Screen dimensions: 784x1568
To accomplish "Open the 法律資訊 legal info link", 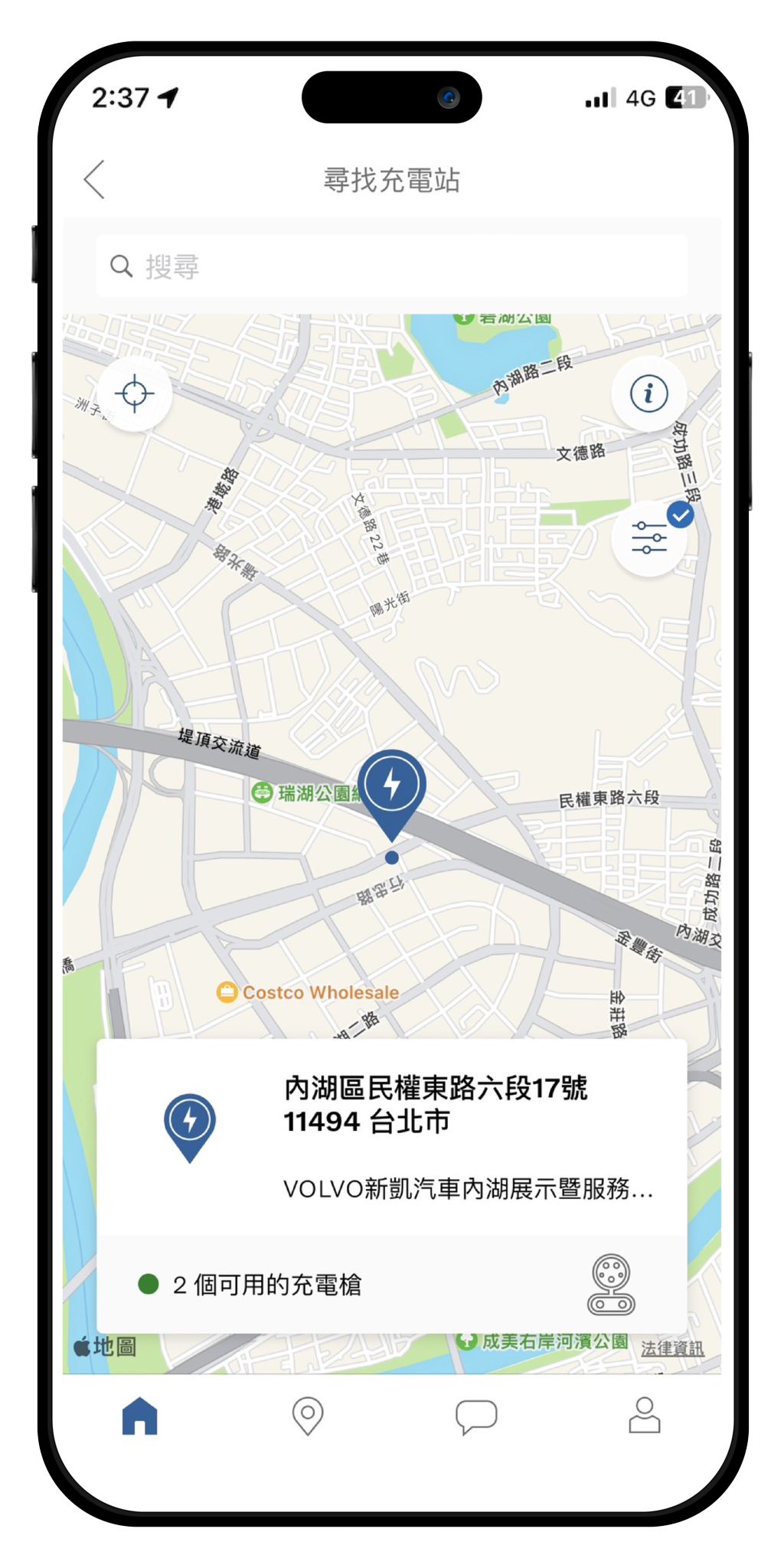I will [x=672, y=1348].
